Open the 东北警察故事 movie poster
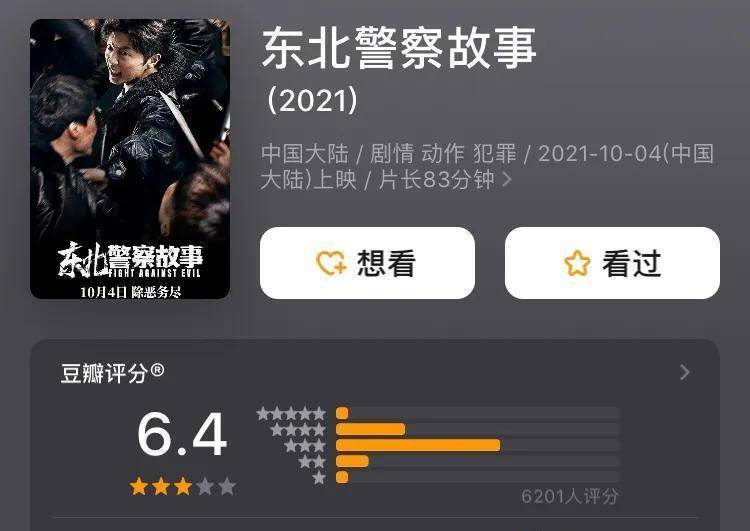Viewport: 750px width, 531px height. coord(130,159)
